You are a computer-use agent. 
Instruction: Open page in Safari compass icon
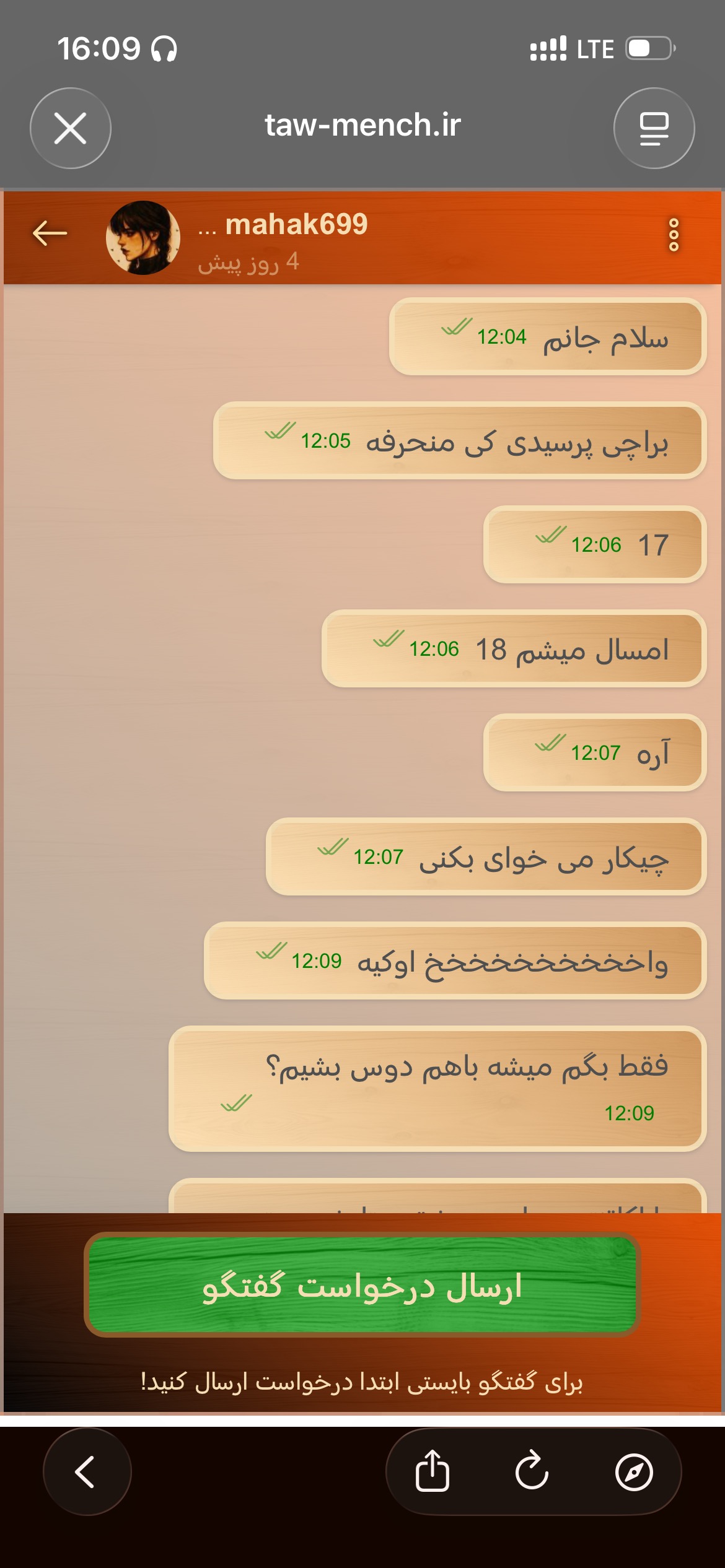(x=634, y=1471)
